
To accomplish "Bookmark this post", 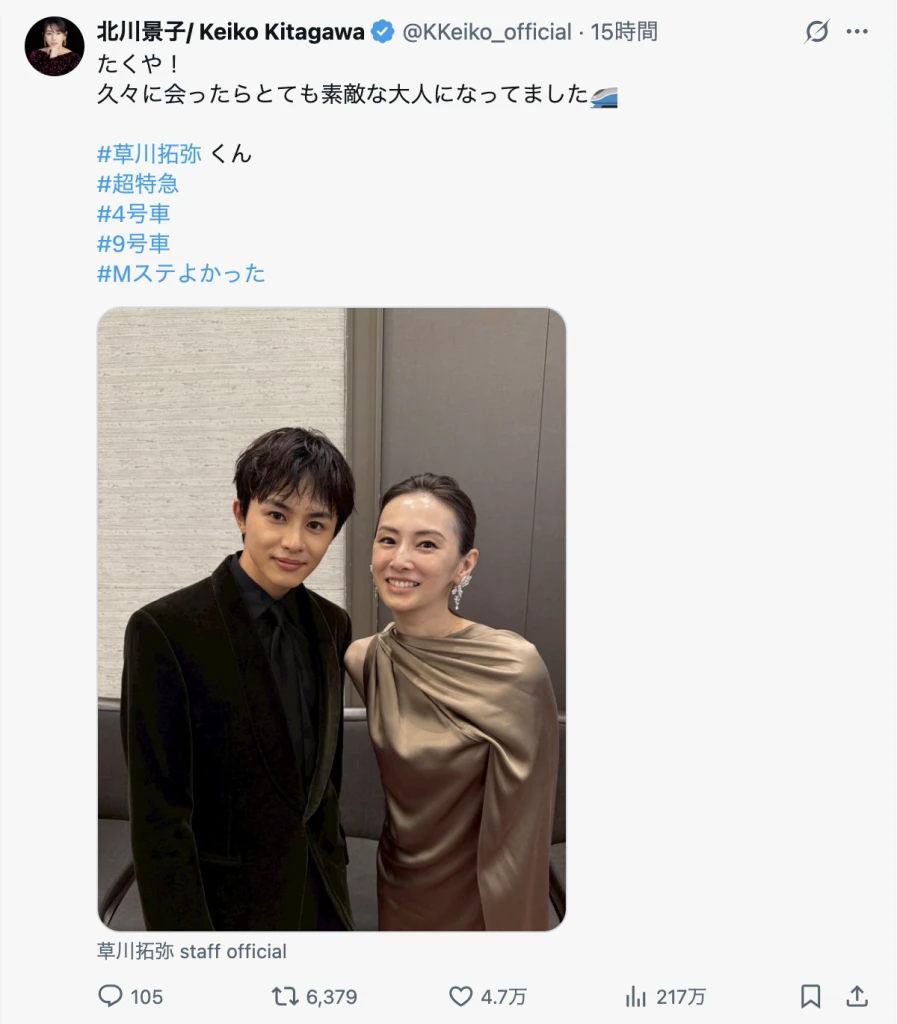I will coord(810,996).
